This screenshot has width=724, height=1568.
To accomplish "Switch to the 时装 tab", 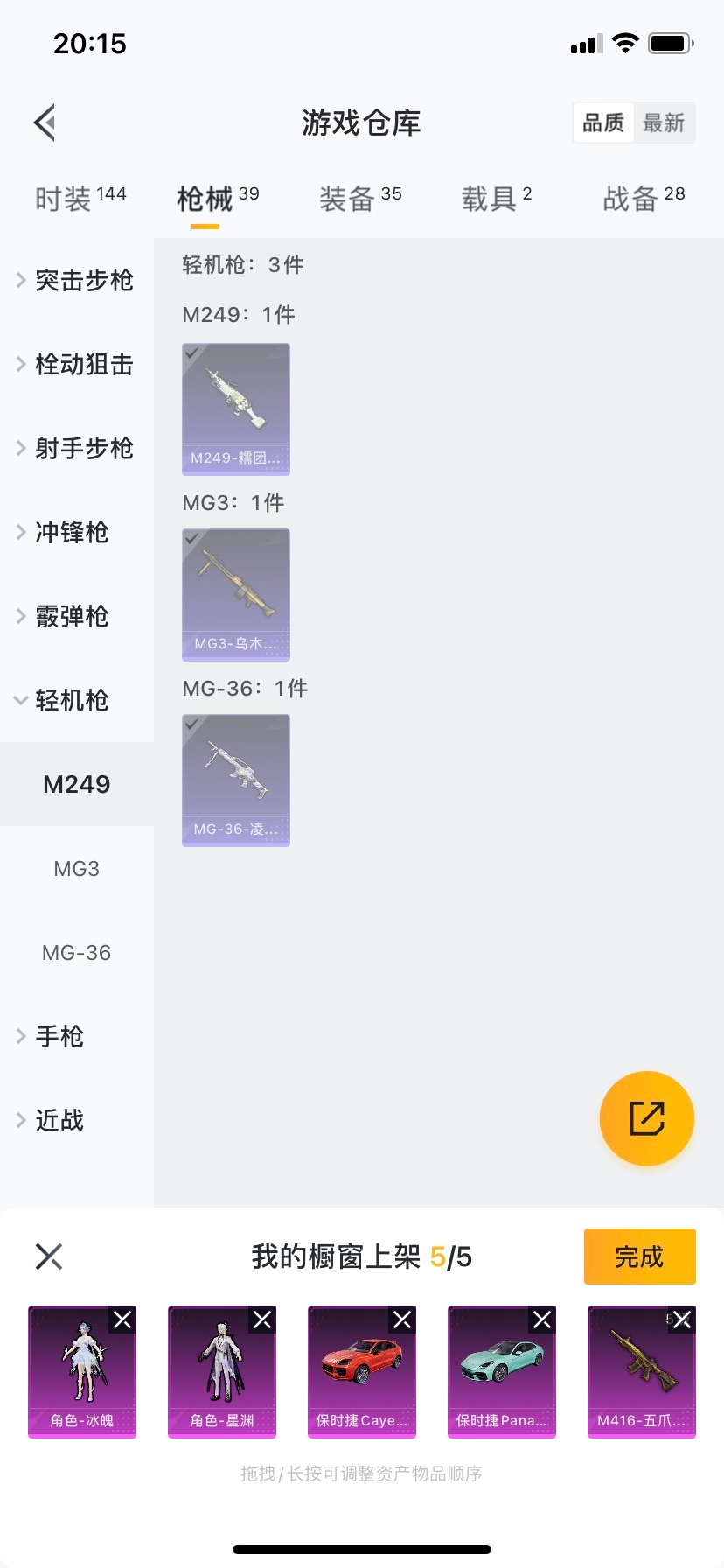I will 80,199.
